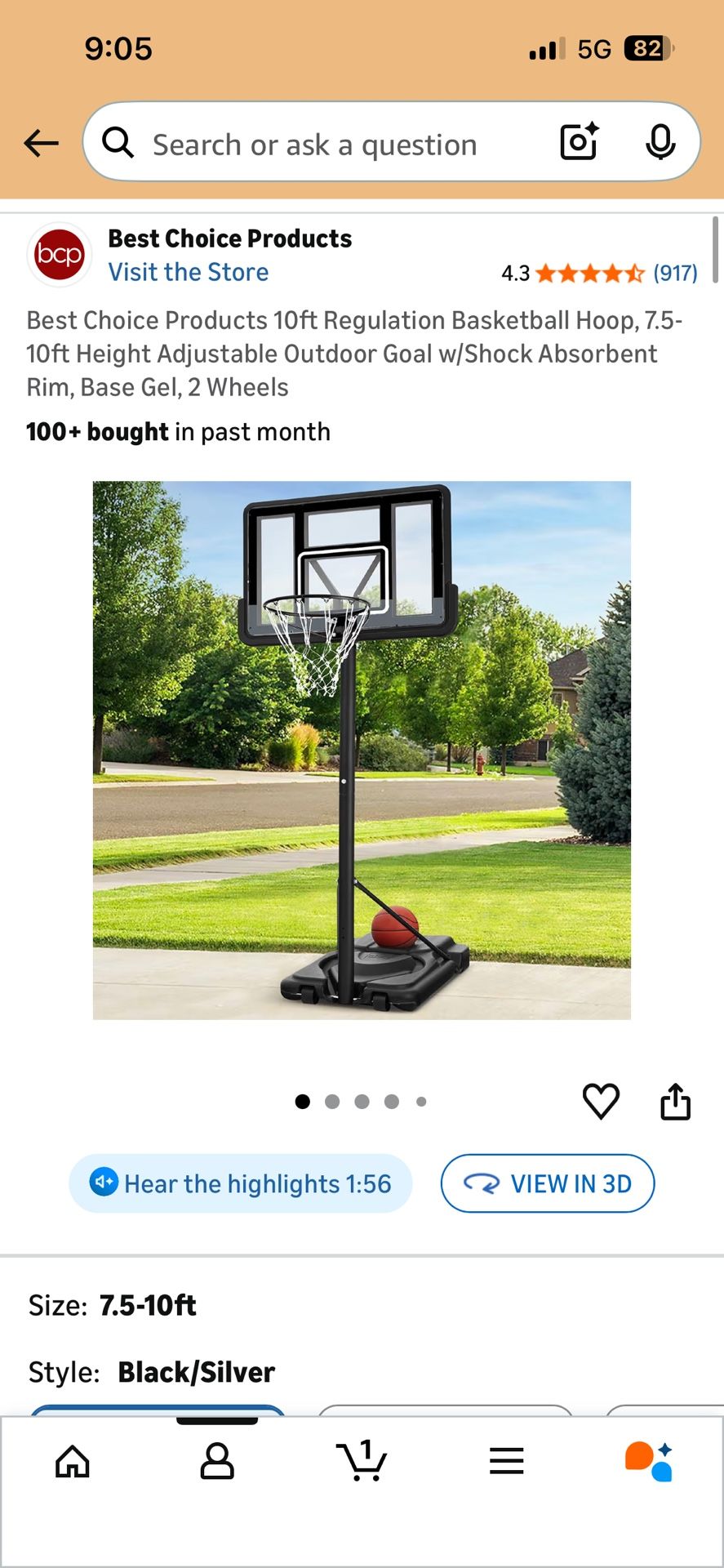
Task: Tap VIEW IN 3D button
Action: (x=548, y=1183)
